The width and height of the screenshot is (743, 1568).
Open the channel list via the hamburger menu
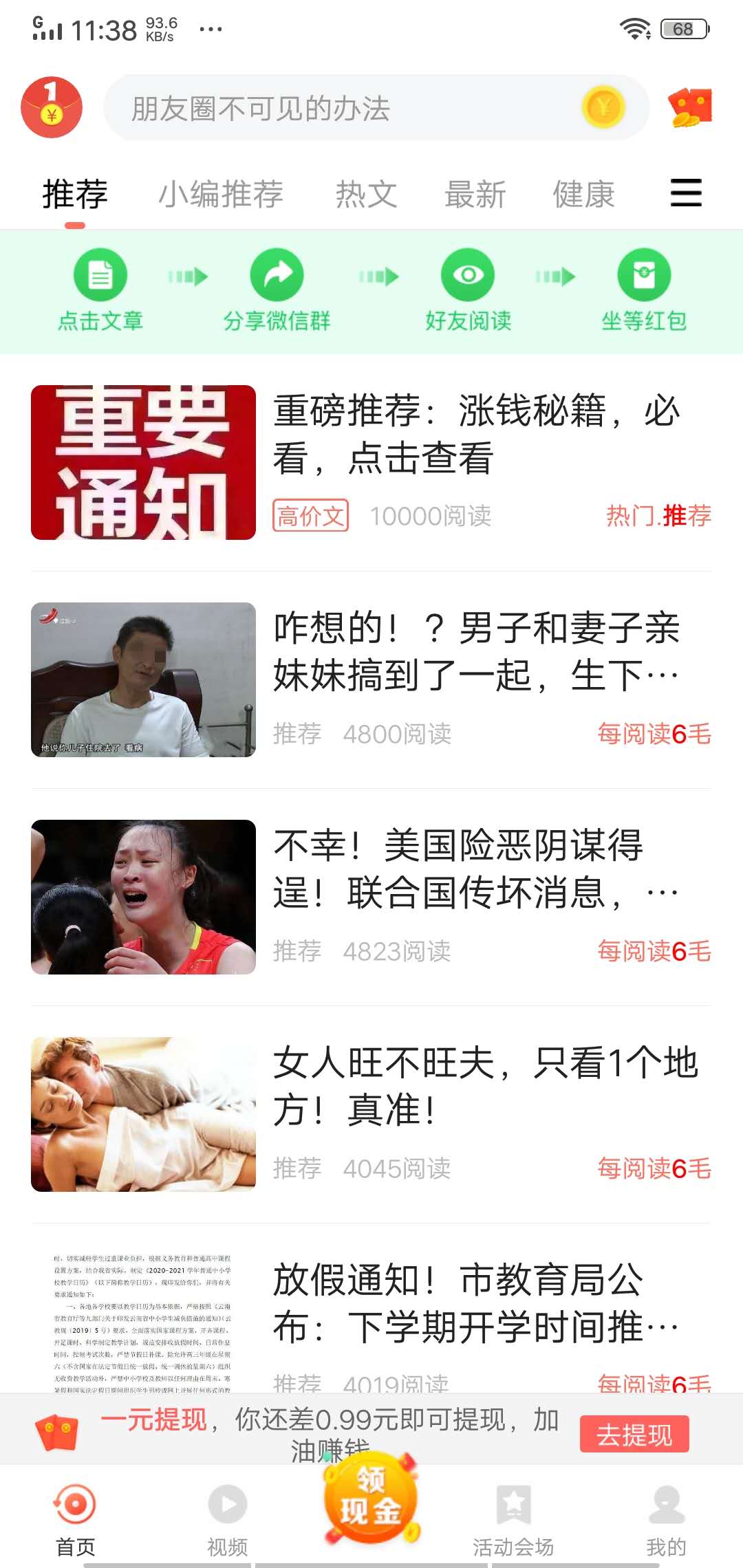click(685, 194)
